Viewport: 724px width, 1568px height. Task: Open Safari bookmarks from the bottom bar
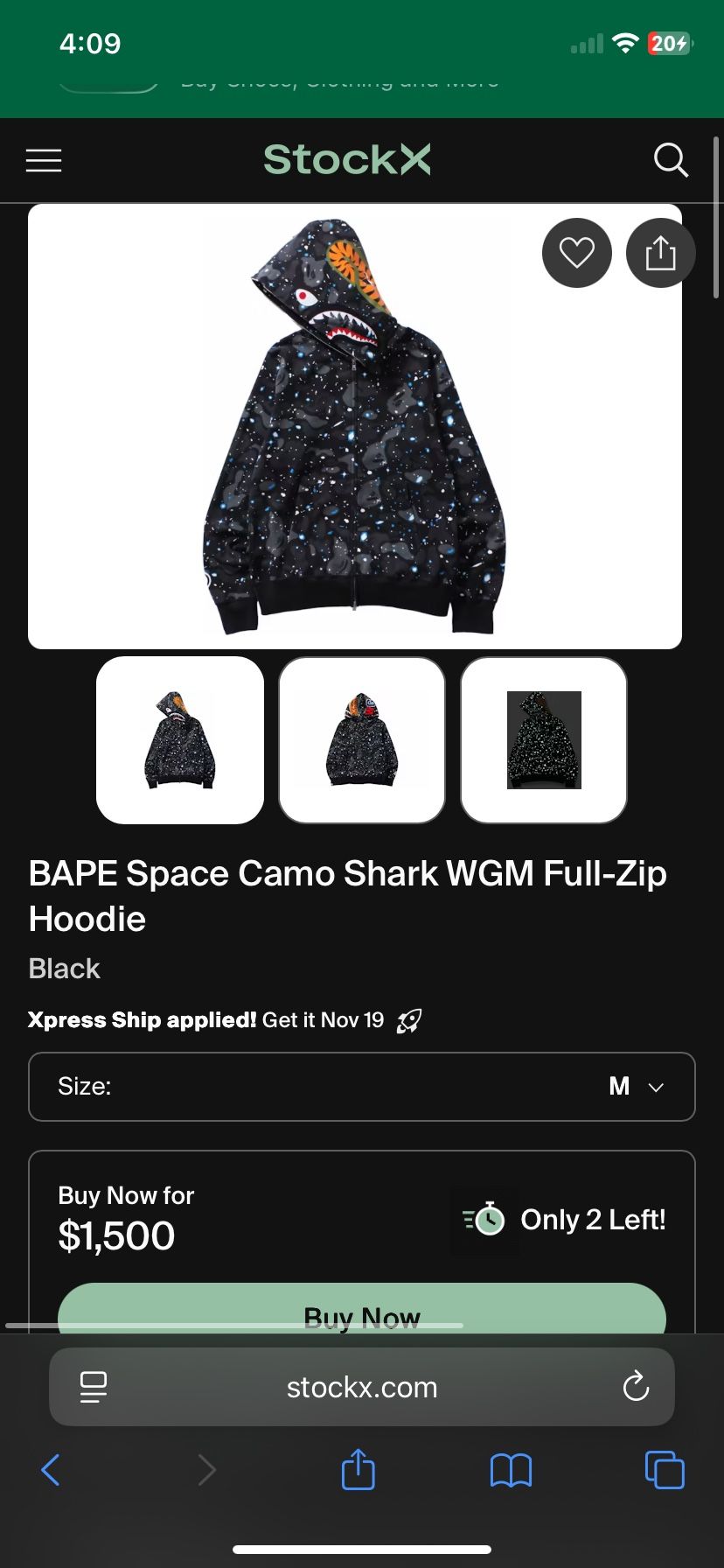[511, 1470]
